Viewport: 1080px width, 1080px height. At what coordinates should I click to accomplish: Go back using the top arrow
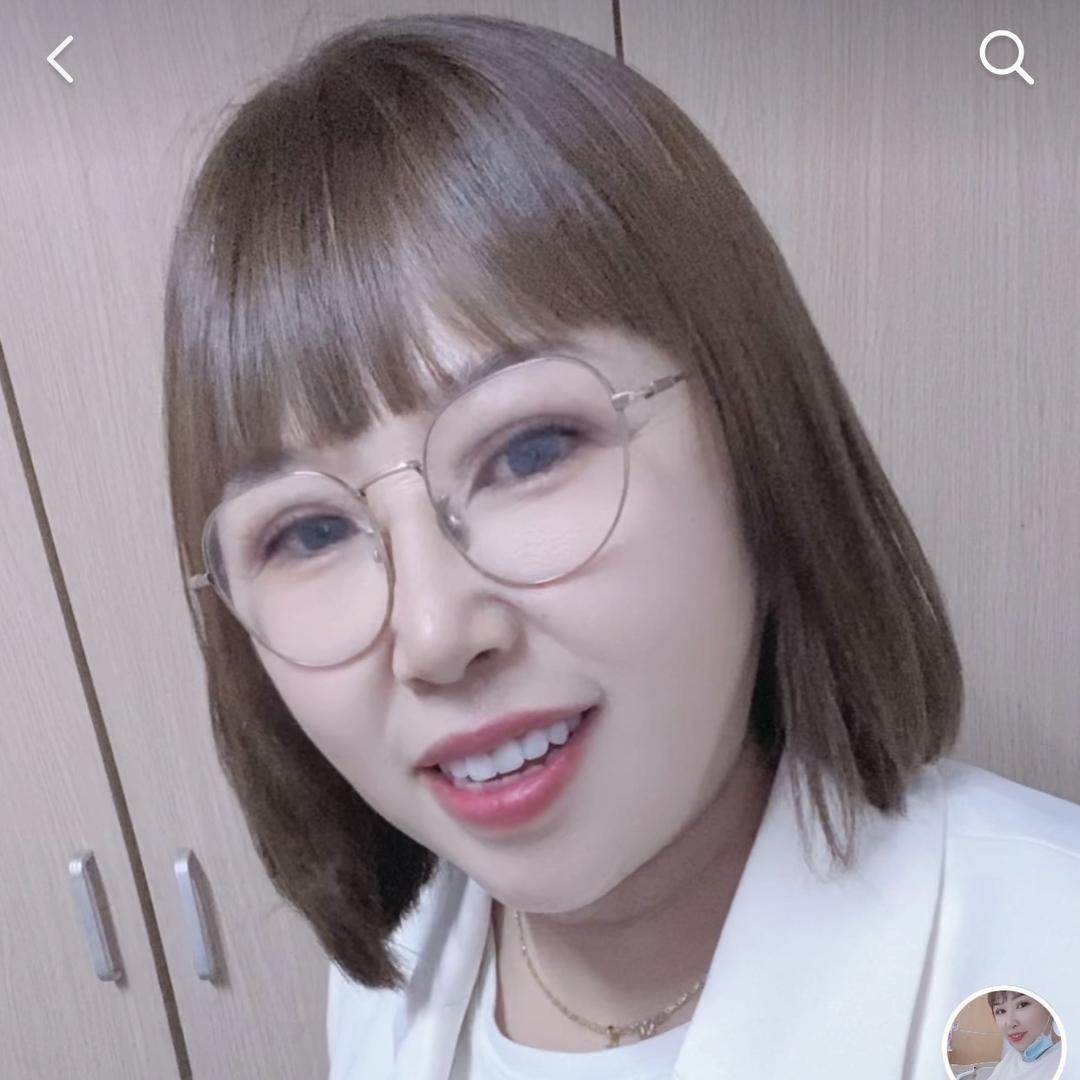61,59
